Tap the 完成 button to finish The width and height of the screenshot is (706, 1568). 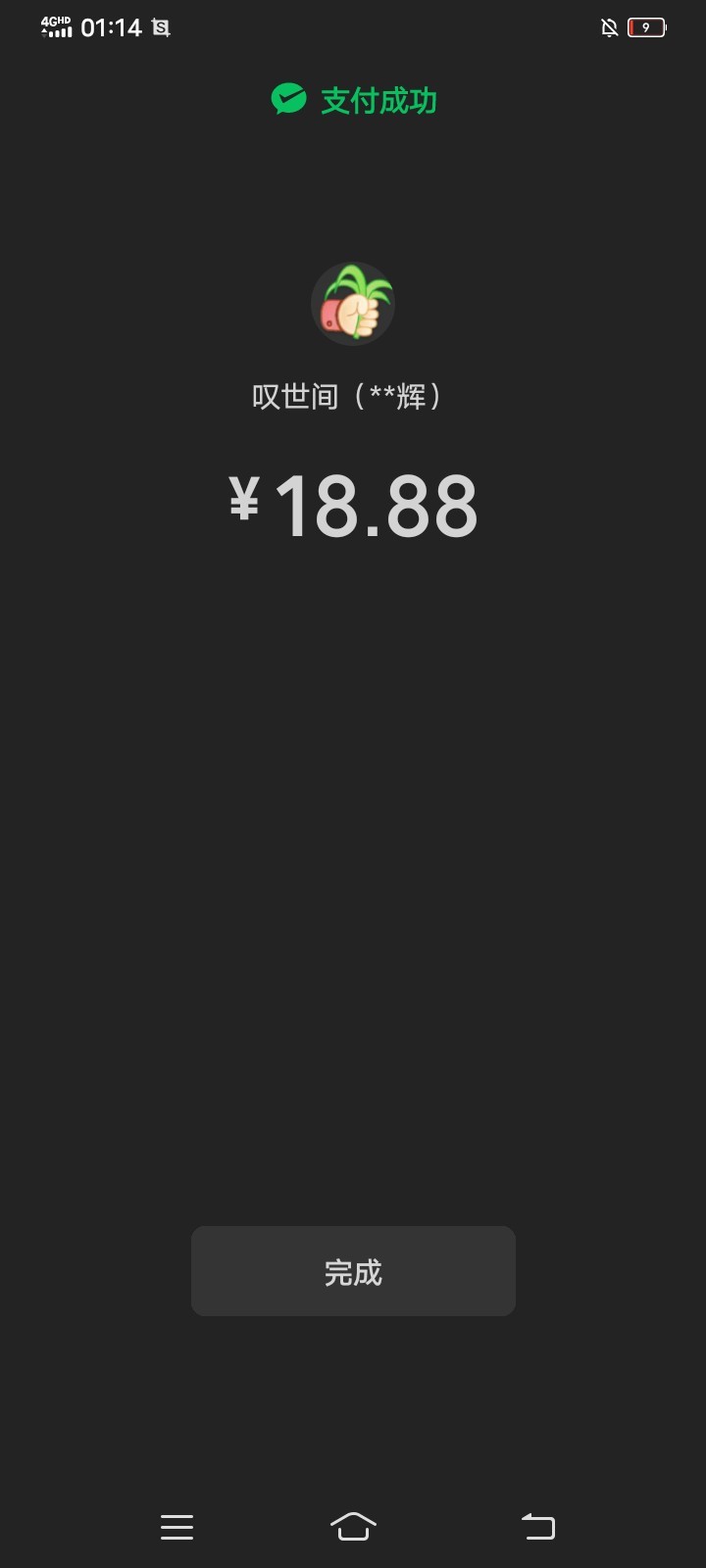[x=353, y=1271]
